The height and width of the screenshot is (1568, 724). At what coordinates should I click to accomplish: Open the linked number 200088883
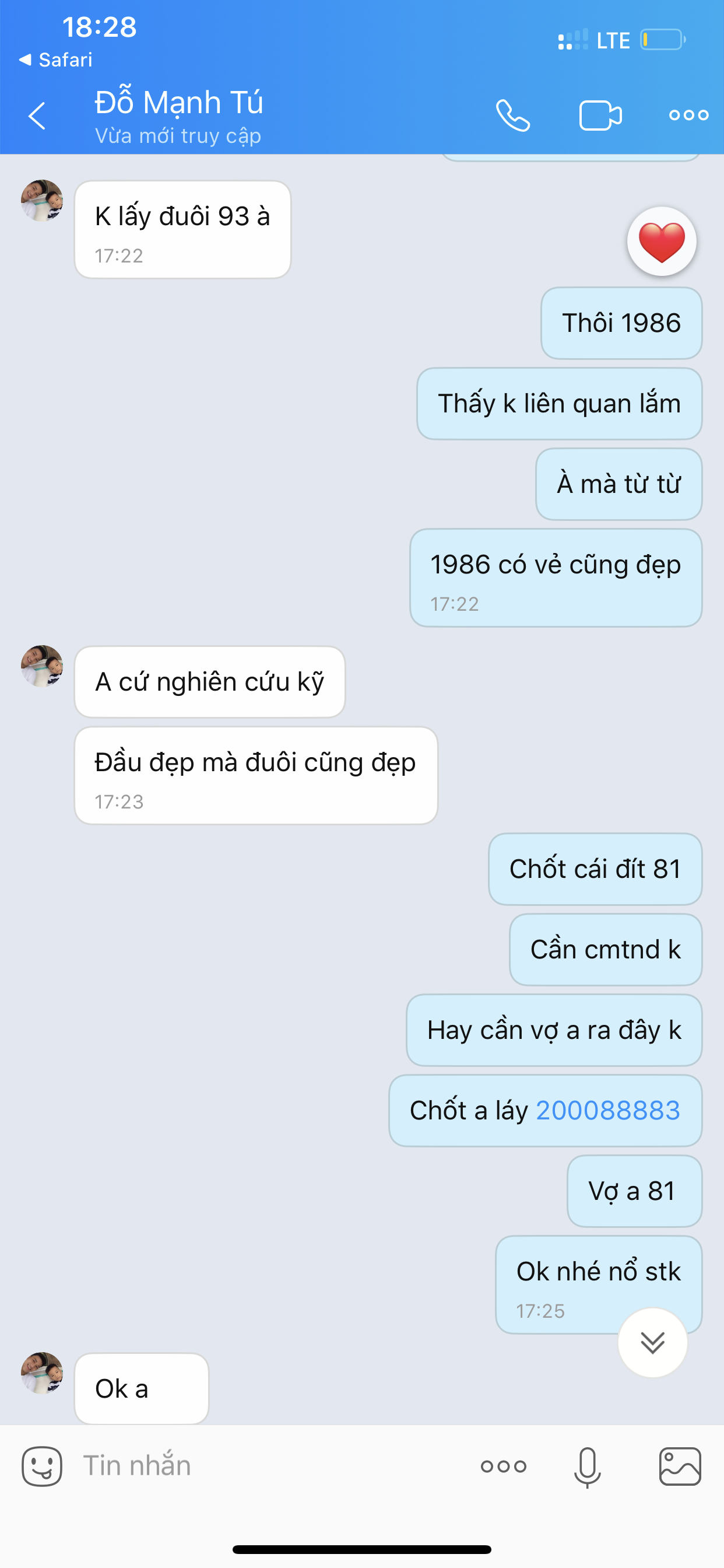[607, 1110]
